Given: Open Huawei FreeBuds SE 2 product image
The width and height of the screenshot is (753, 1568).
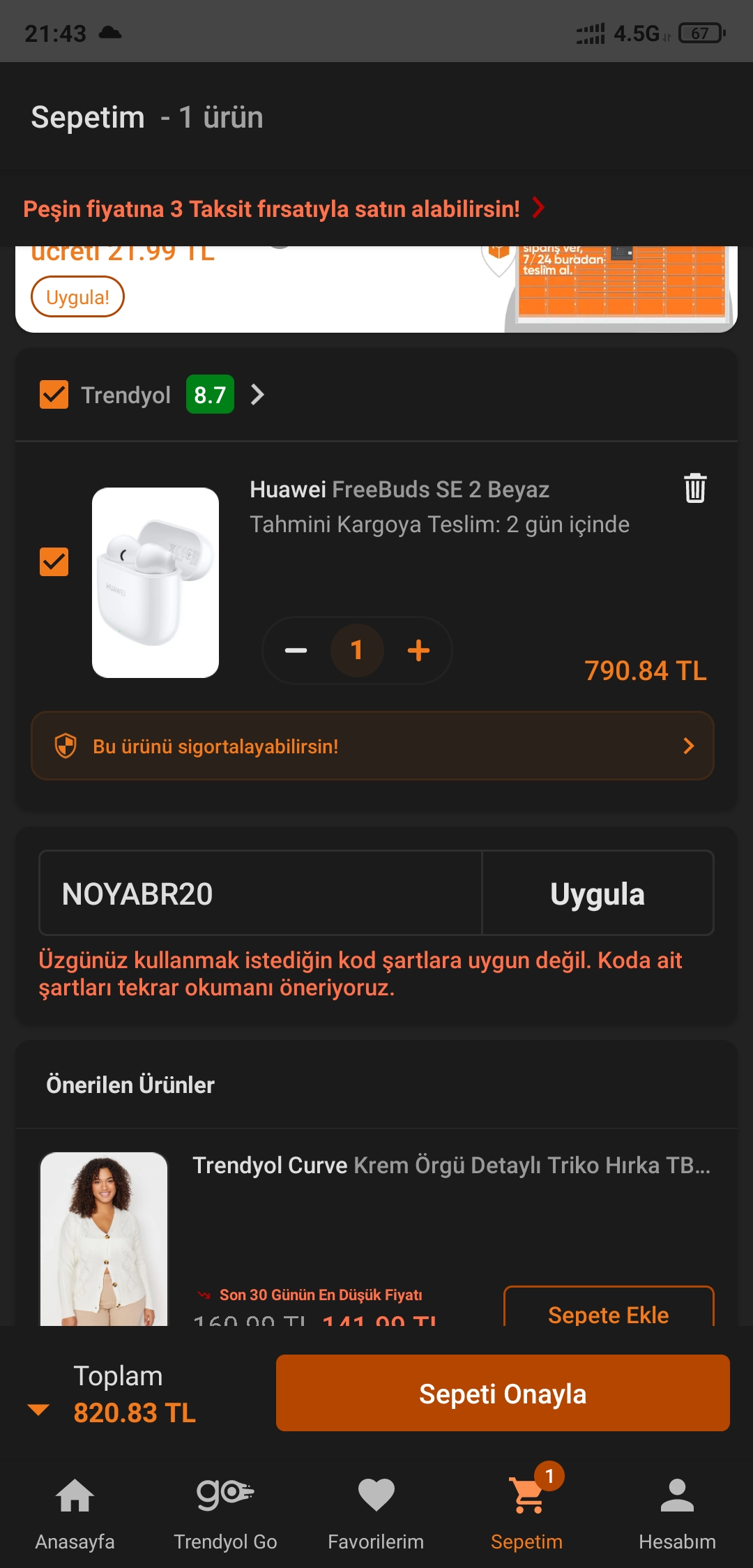Looking at the screenshot, I should click(155, 582).
